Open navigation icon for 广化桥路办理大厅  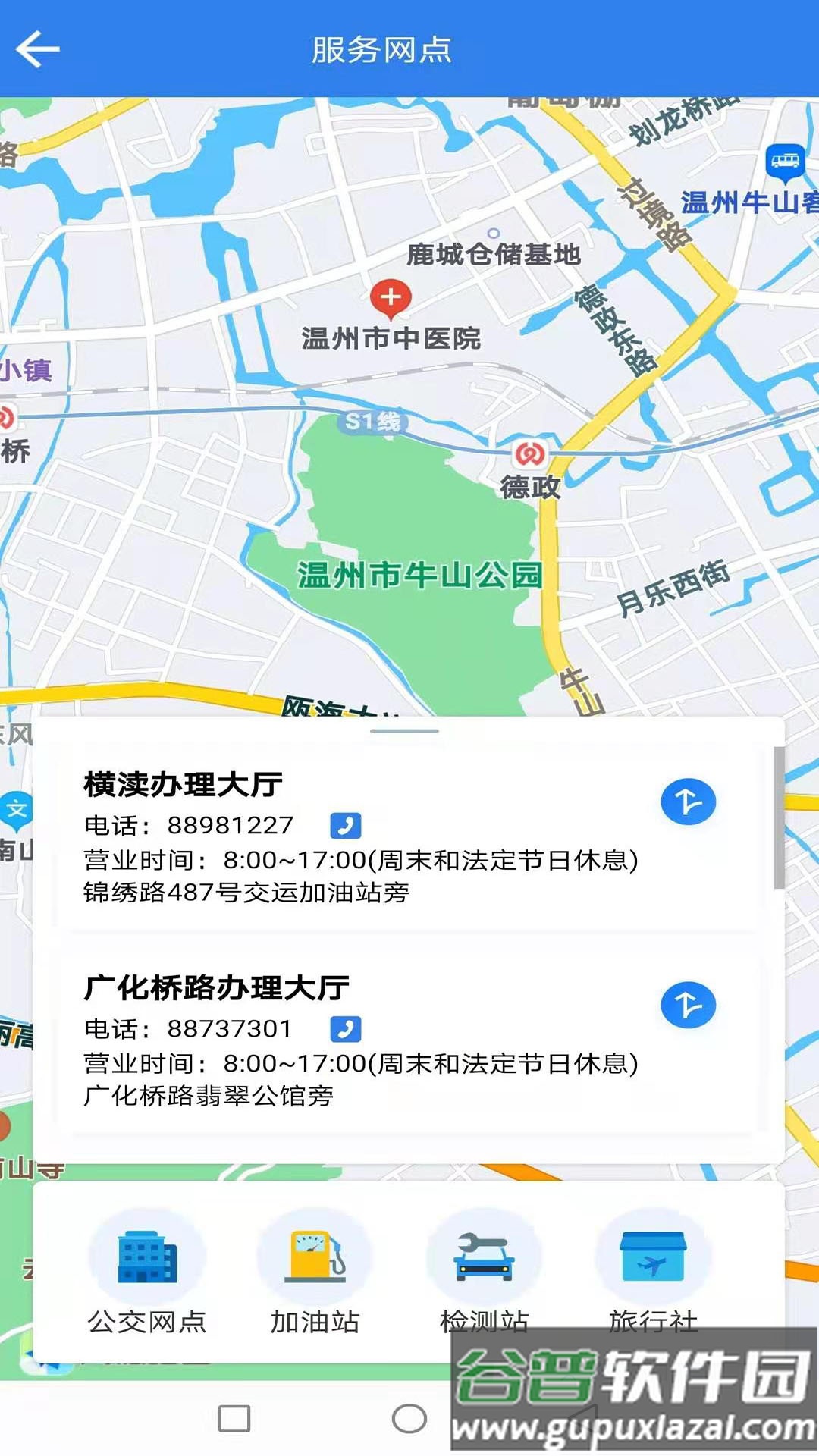pos(689,1003)
